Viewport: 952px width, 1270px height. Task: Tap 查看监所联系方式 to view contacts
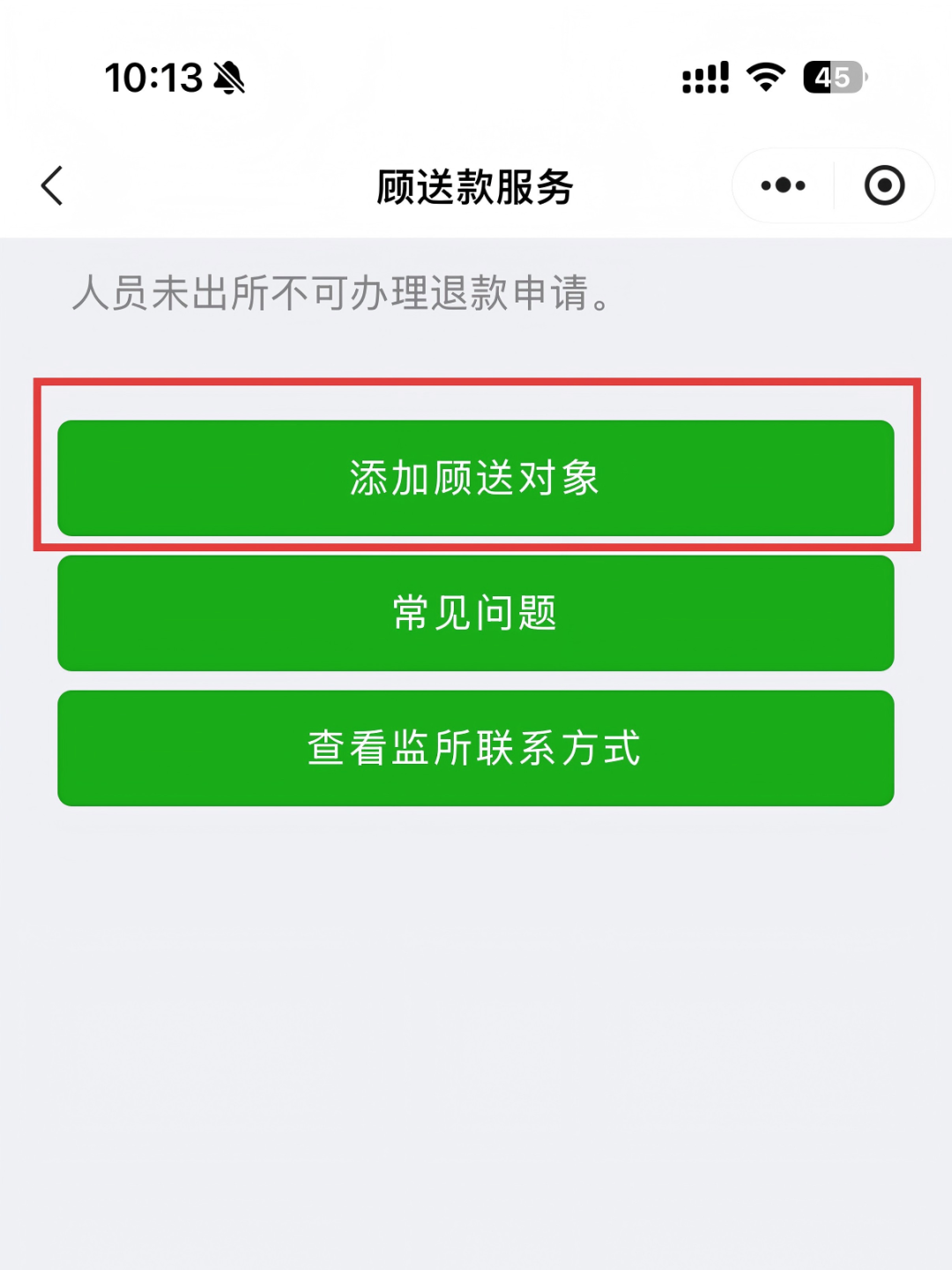pos(476,748)
